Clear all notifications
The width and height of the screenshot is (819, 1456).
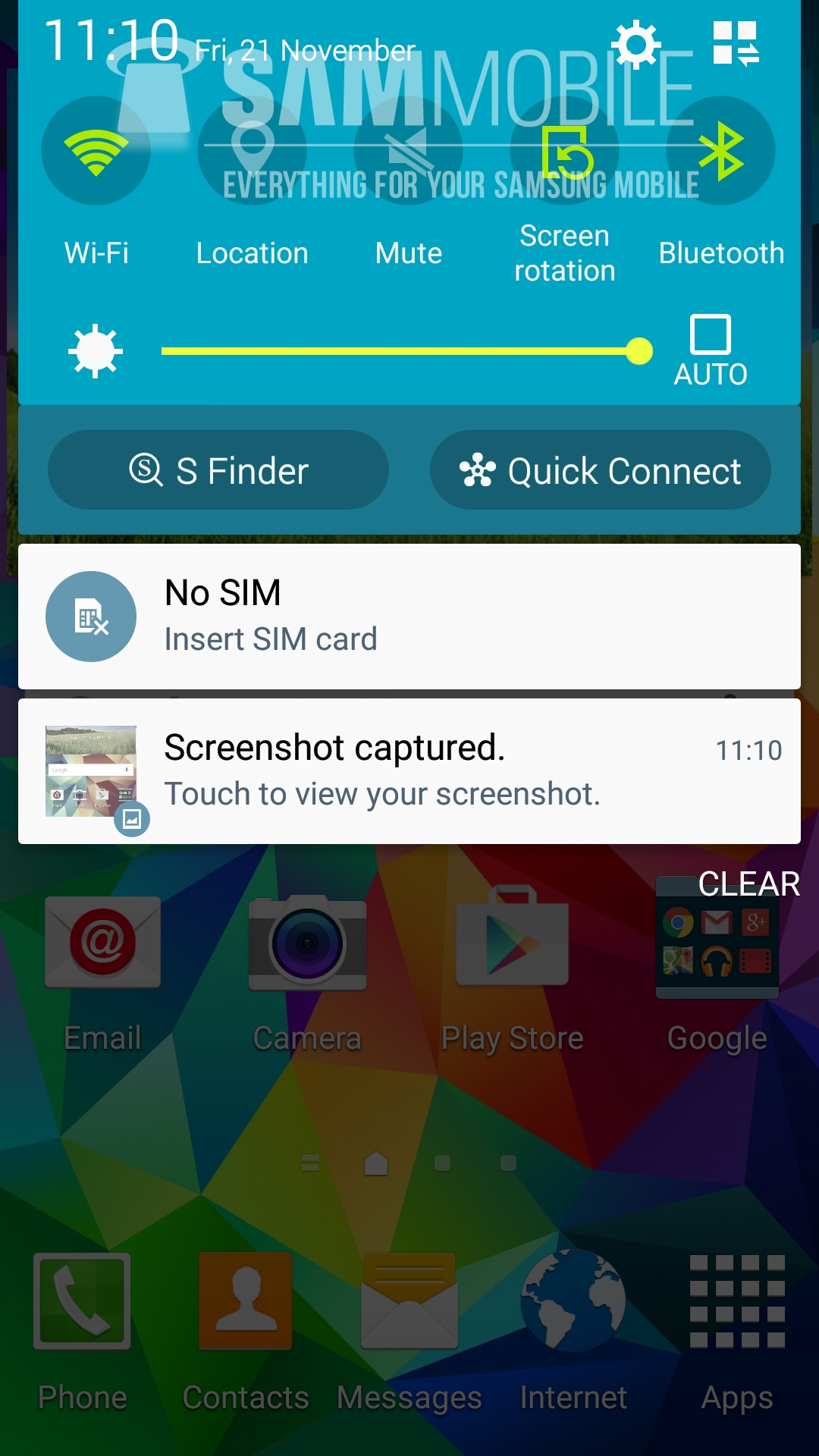[748, 883]
